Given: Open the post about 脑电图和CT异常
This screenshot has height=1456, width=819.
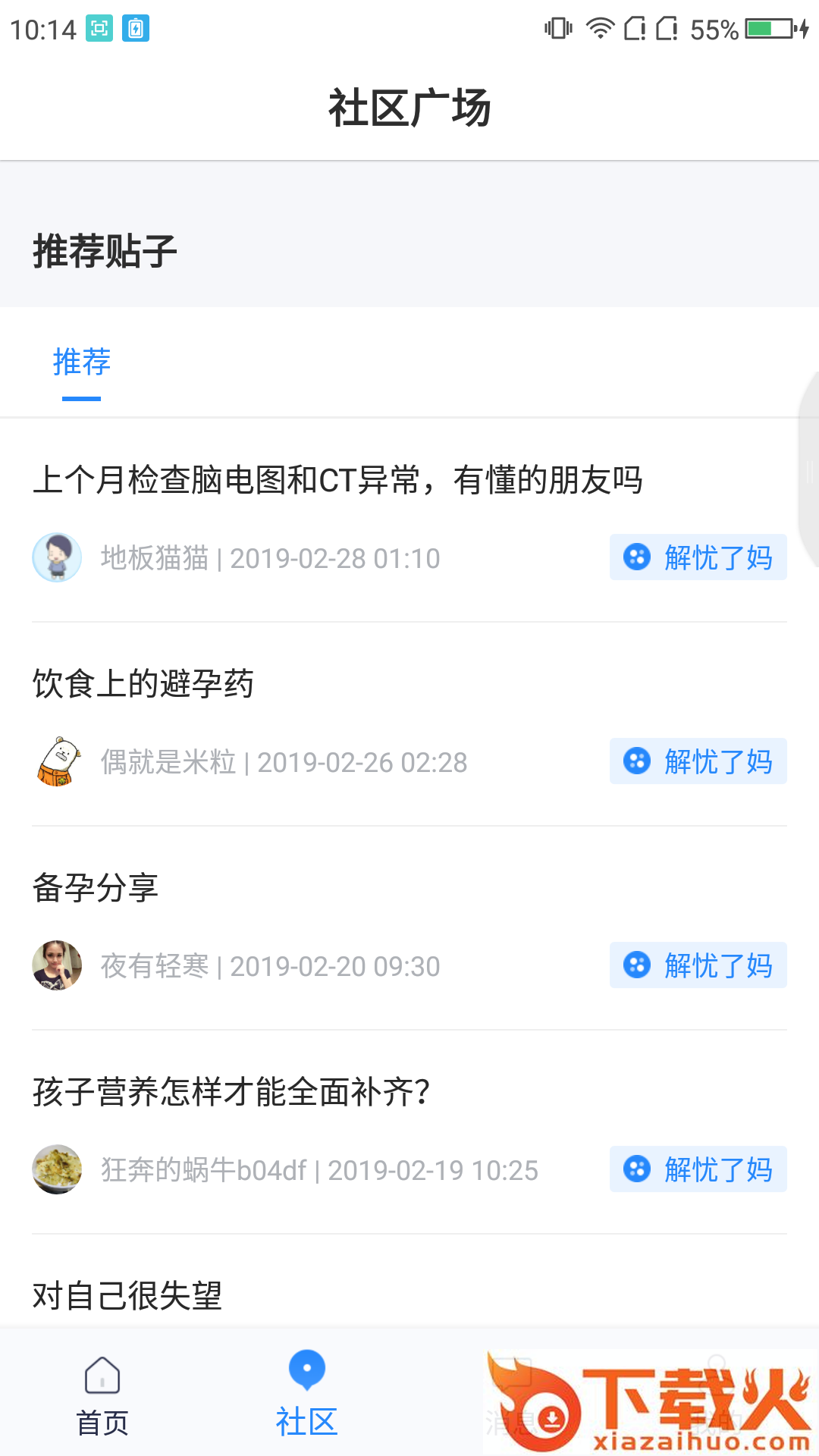Looking at the screenshot, I should 337,480.
